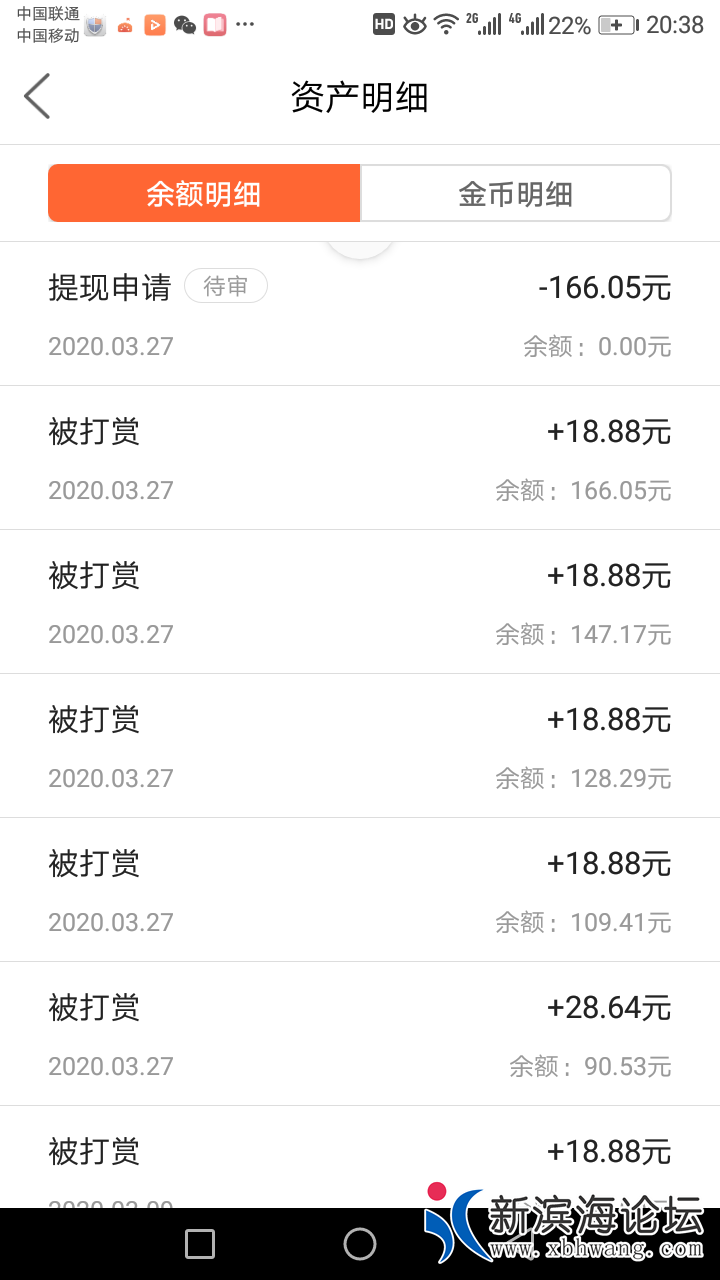Go to the home screen via circle button

360,1244
